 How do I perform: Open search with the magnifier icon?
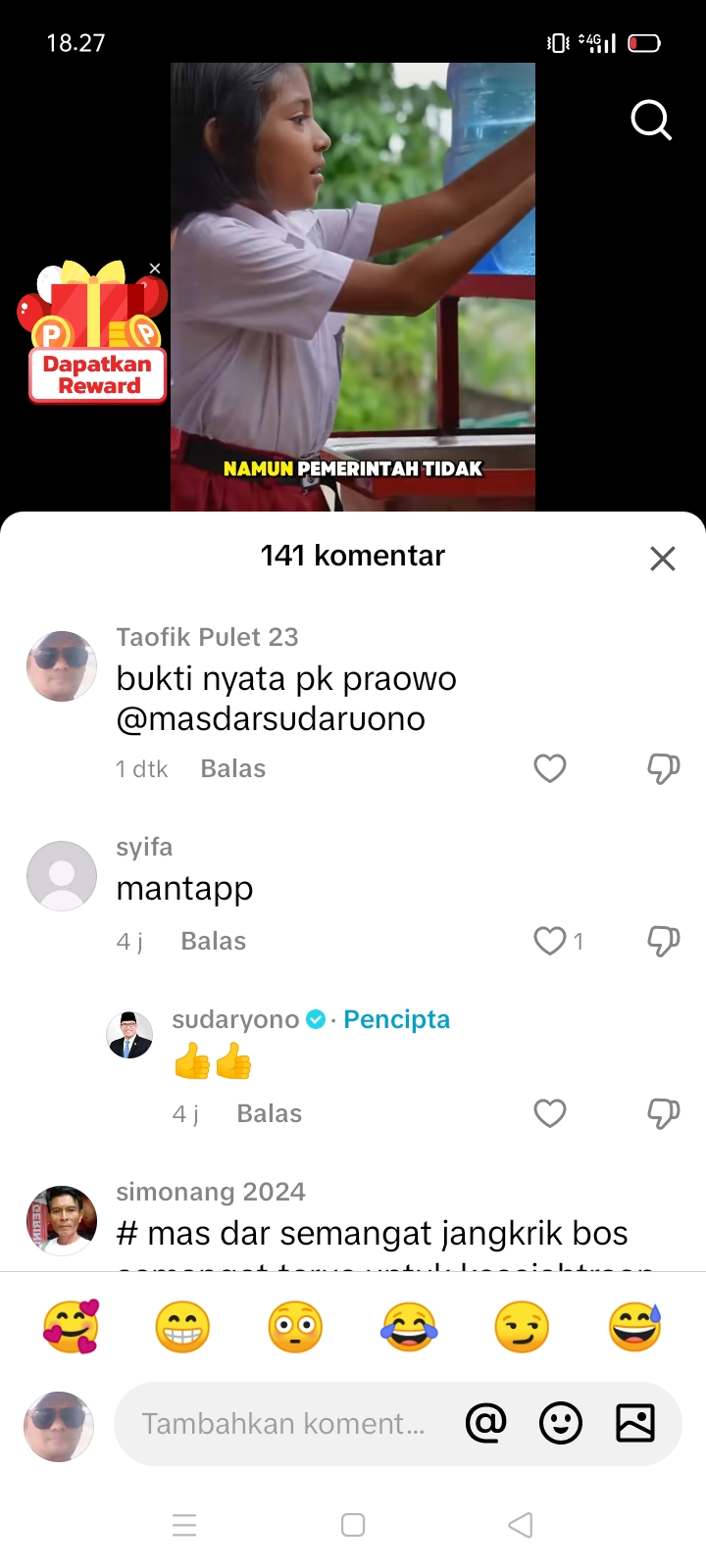tap(651, 121)
